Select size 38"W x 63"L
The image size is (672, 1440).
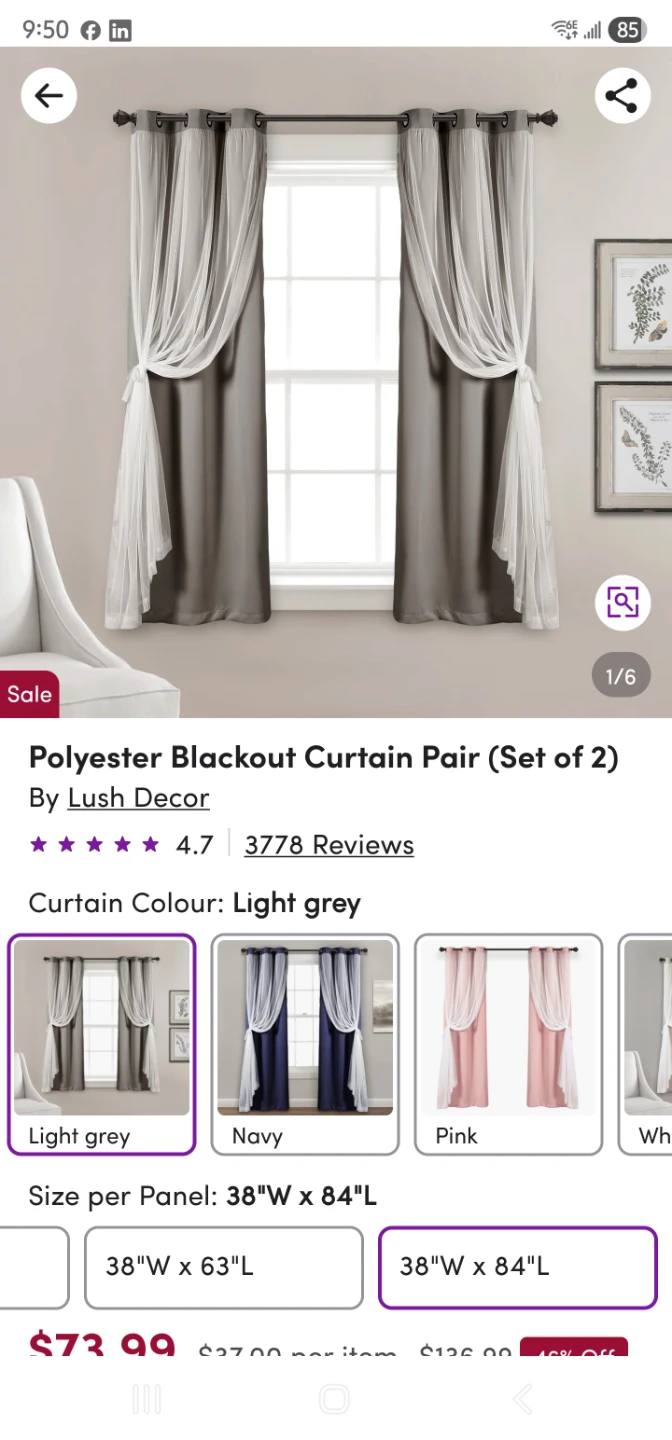click(x=224, y=1267)
